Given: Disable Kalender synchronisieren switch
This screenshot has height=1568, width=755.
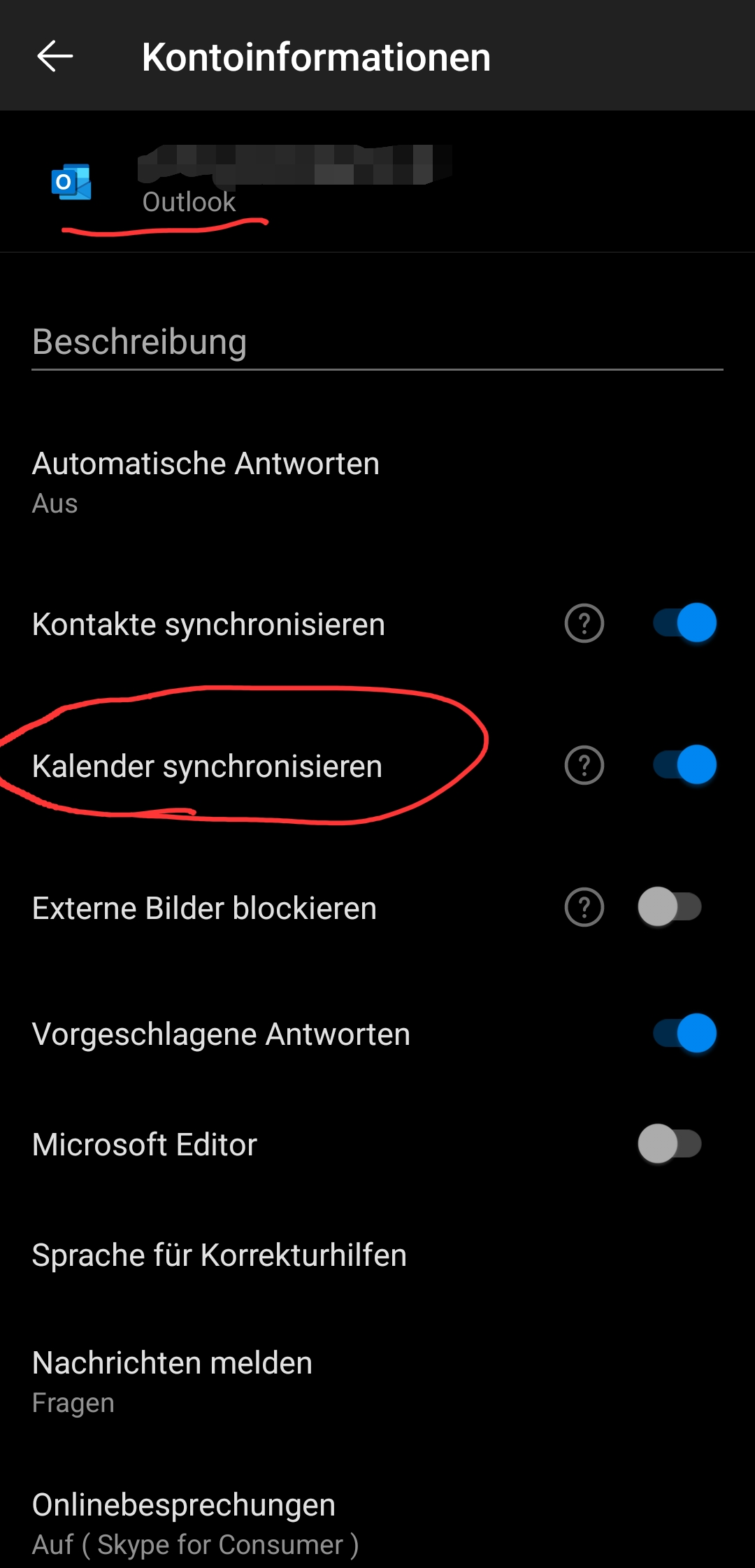Looking at the screenshot, I should click(684, 765).
